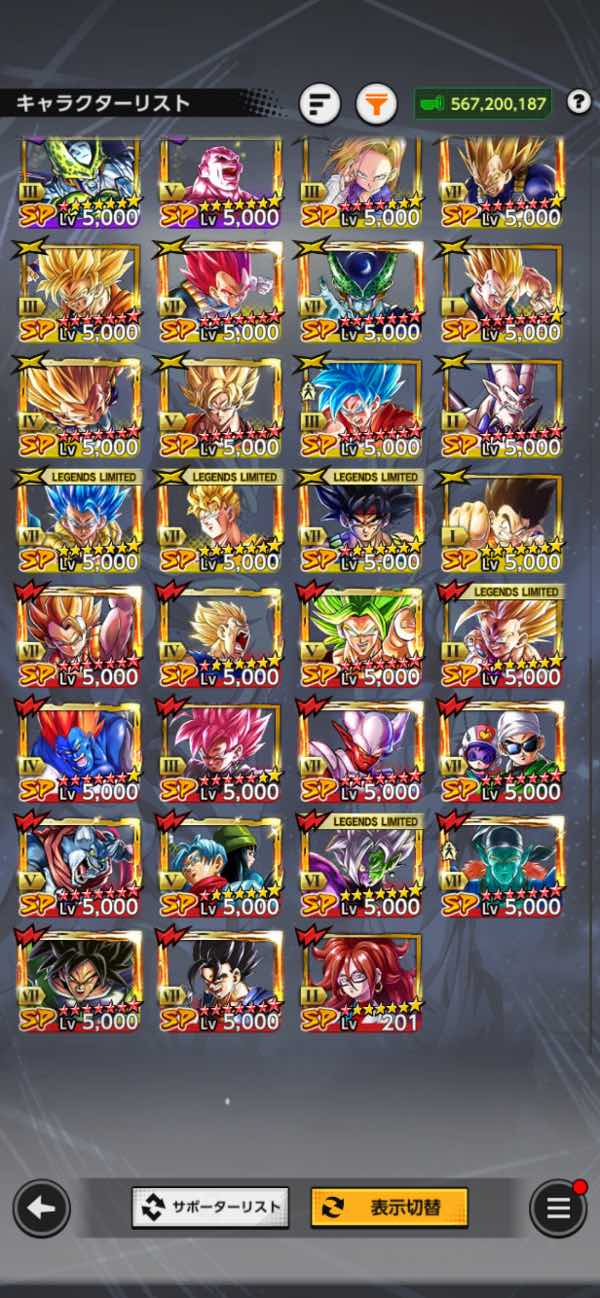Select the level 201 red-haired character
Image resolution: width=600 pixels, height=1298 pixels.
pyautogui.click(x=363, y=981)
